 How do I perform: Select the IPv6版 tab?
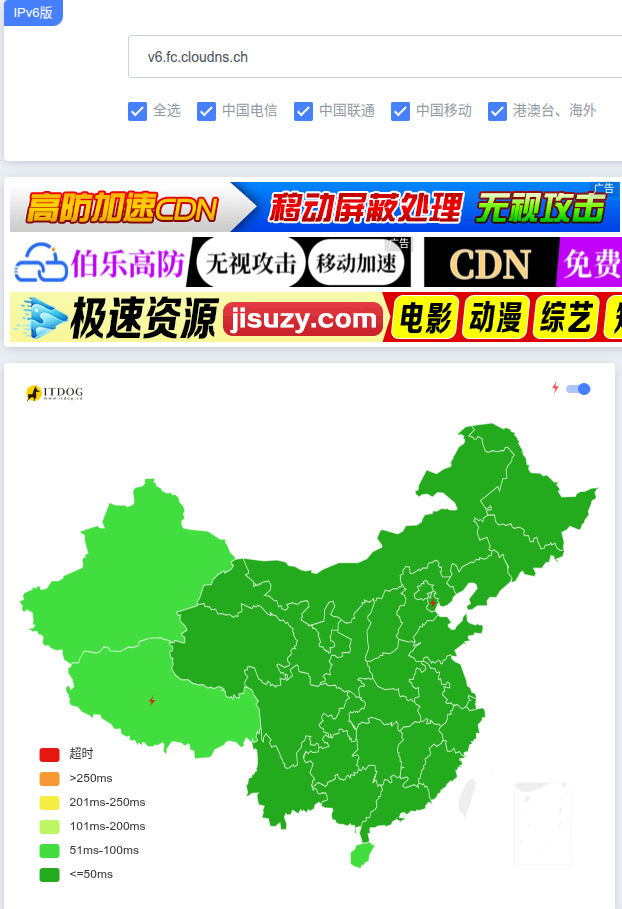[33, 12]
